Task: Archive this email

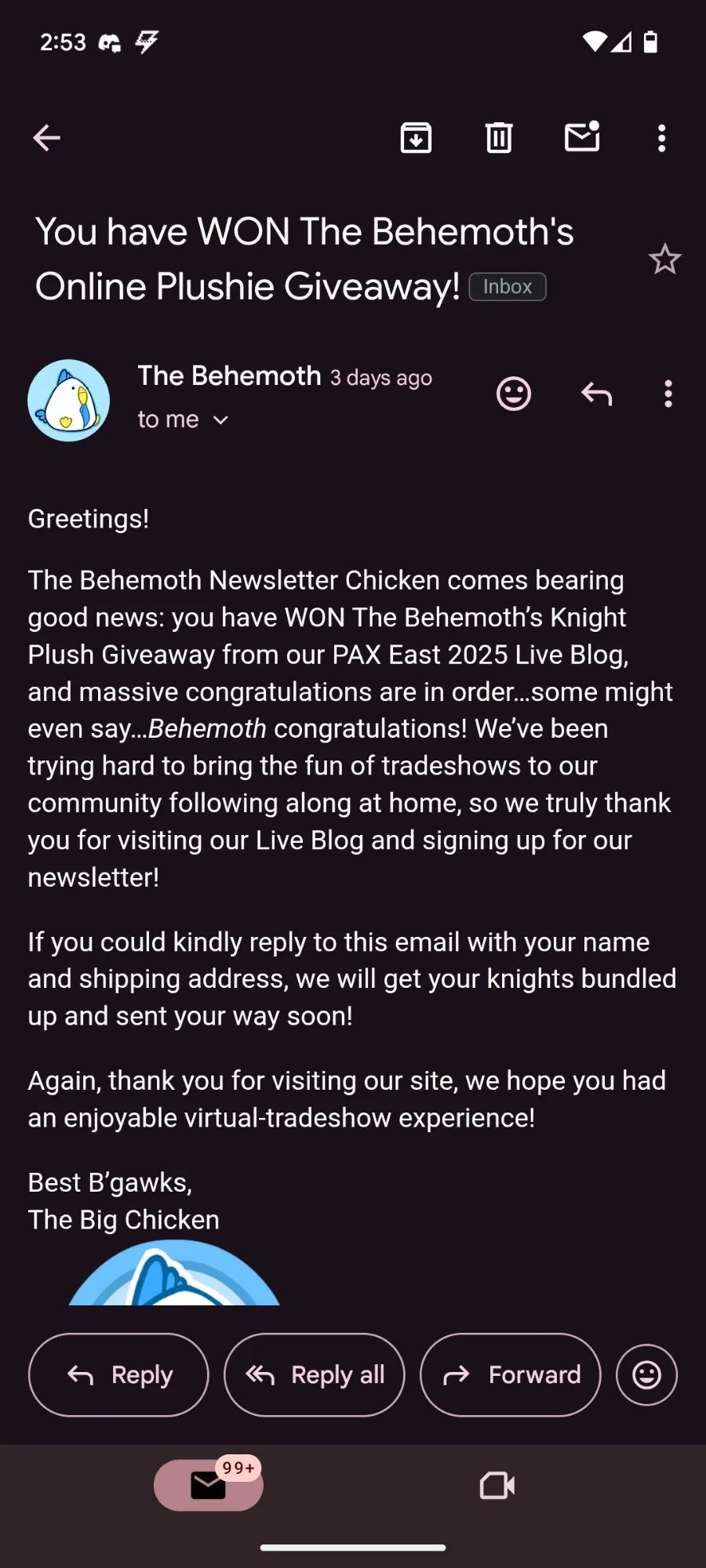Action: click(416, 138)
